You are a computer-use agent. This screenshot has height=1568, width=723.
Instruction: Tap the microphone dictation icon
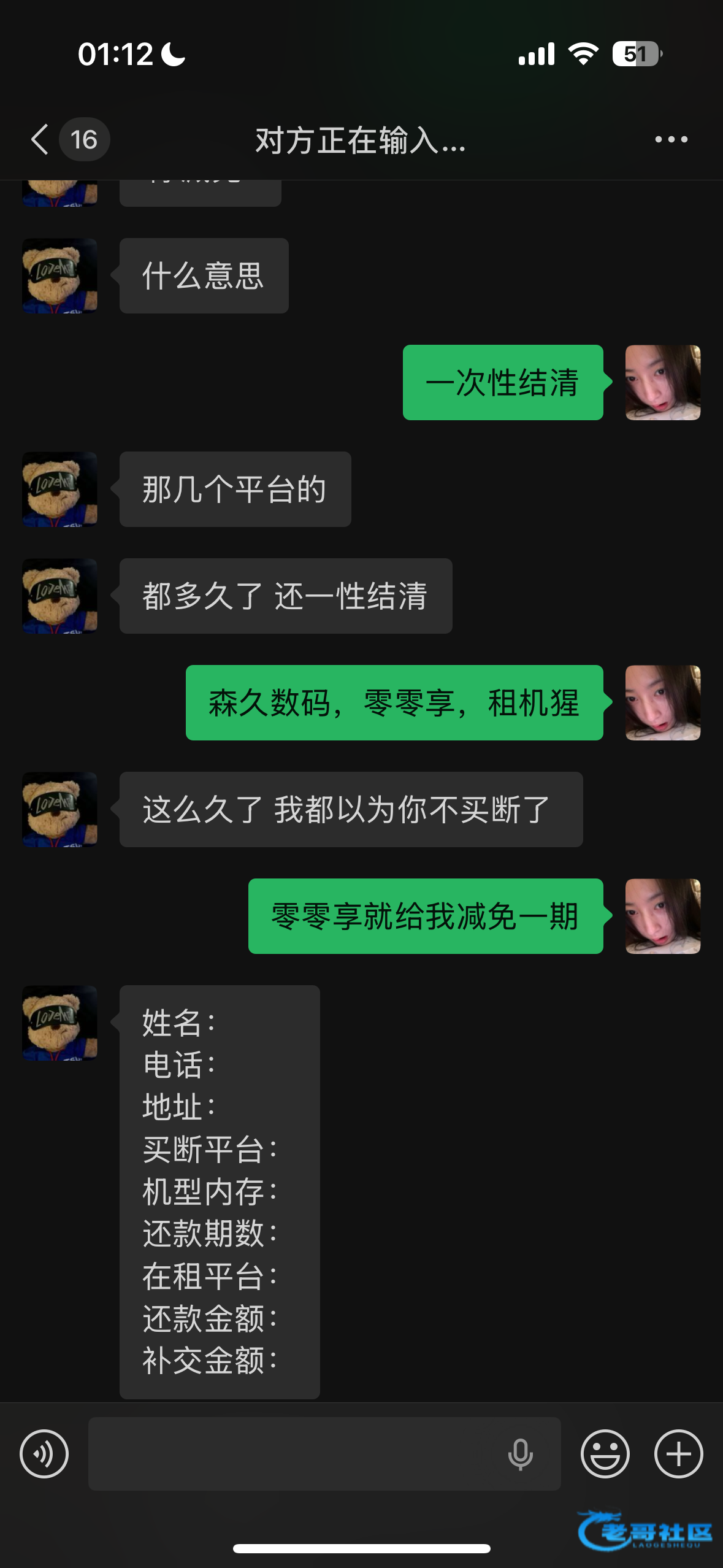520,1453
